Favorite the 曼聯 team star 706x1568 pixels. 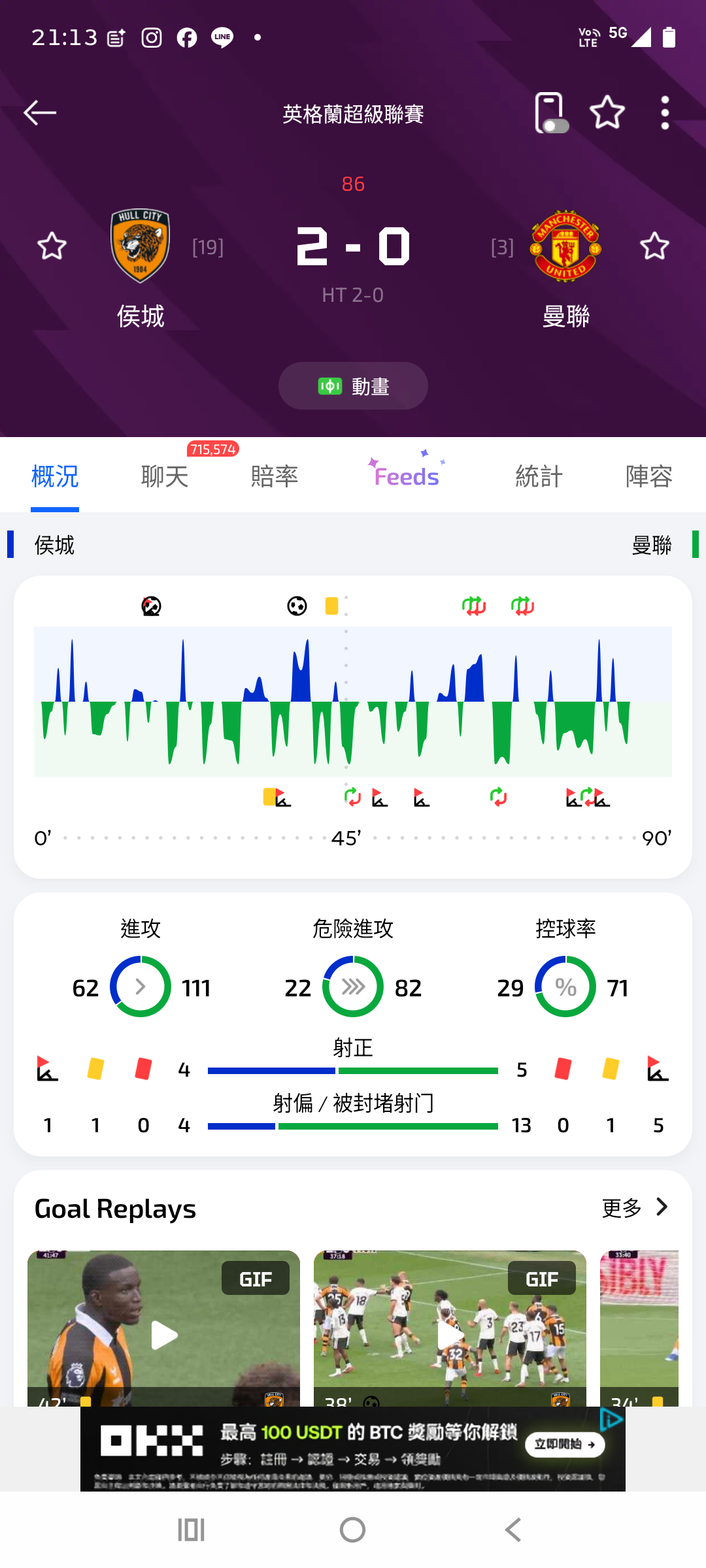click(x=654, y=246)
